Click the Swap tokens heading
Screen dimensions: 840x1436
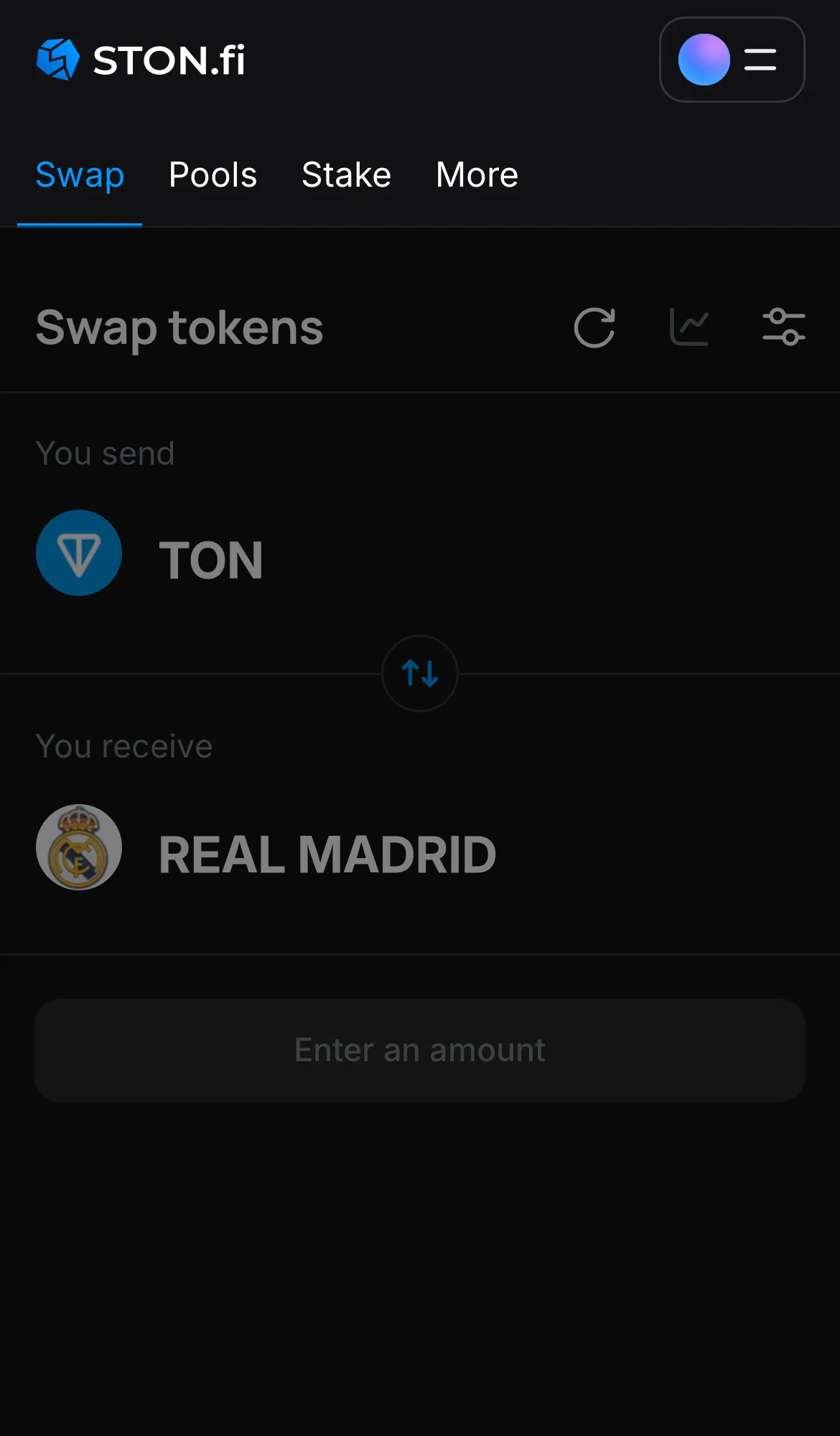pos(180,328)
